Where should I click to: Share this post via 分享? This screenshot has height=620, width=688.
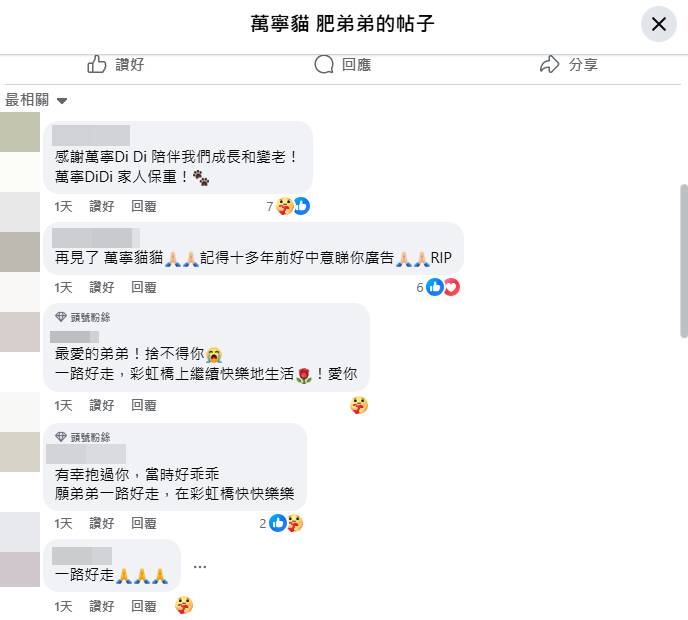569,64
